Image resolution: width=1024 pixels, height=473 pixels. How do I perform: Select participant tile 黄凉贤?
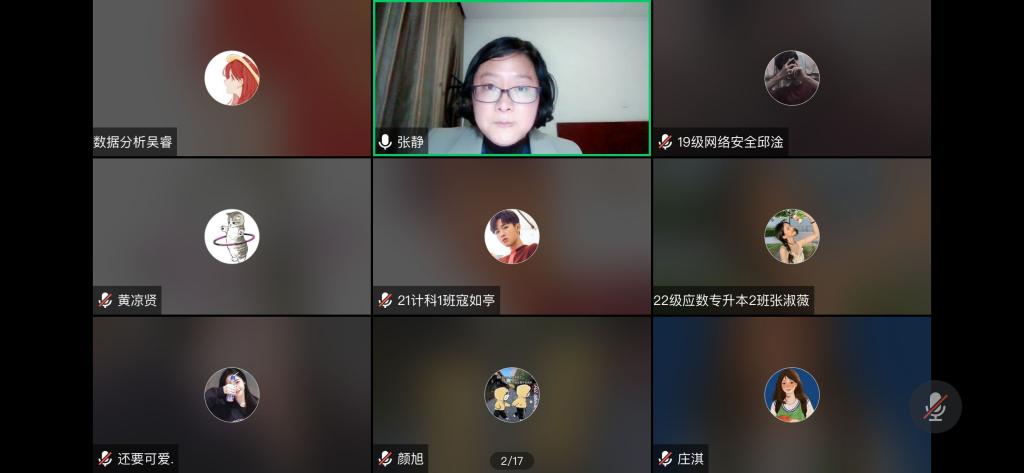[231, 236]
